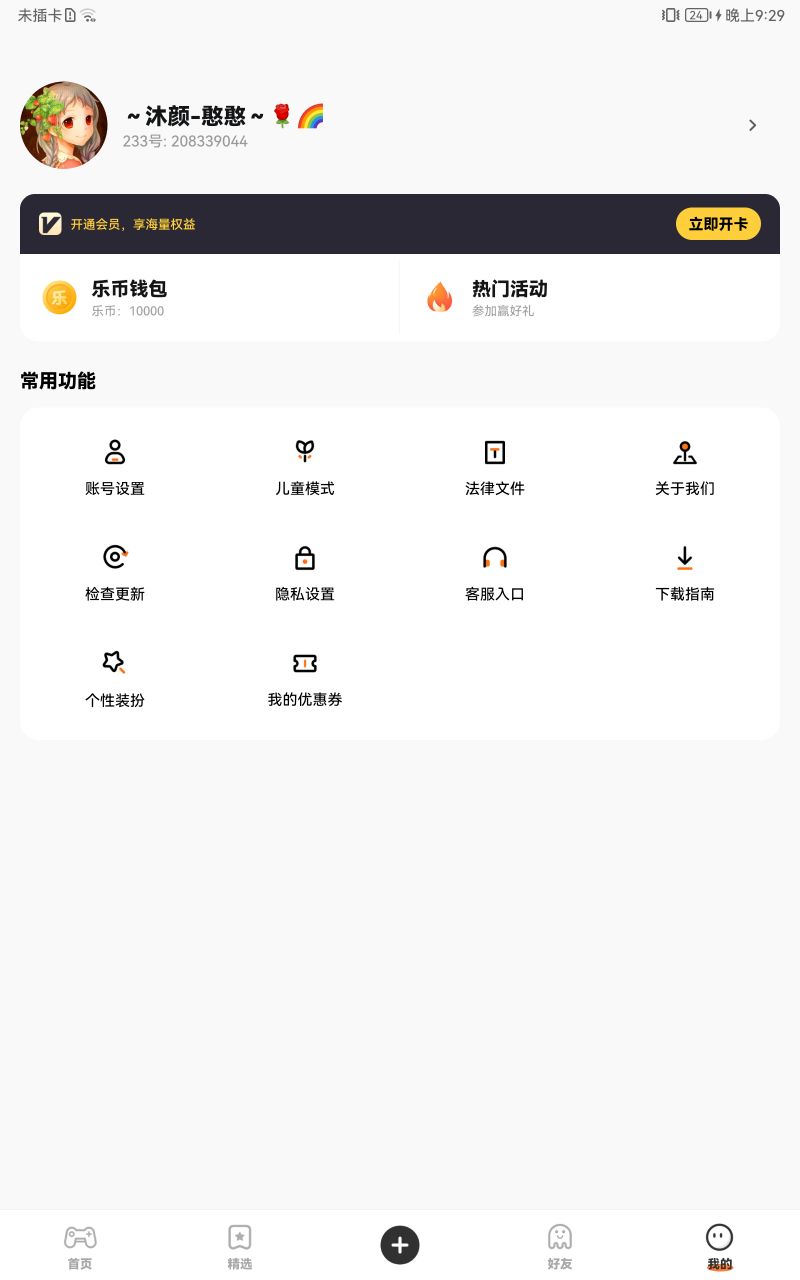Viewport: 800px width, 1280px height.
Task: Switch to the 首页 home tab
Action: tap(80, 1246)
